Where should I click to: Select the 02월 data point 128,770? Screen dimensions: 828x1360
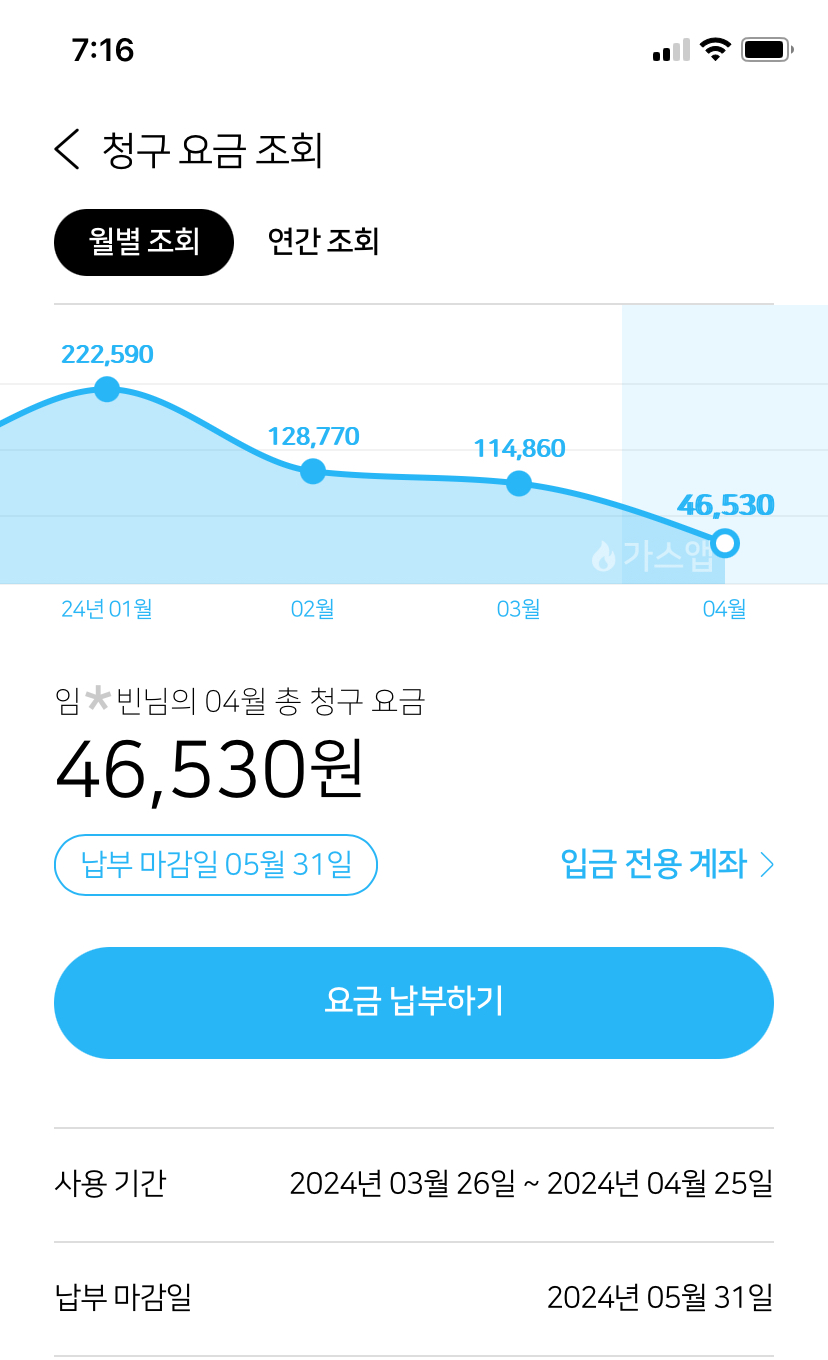(x=313, y=471)
